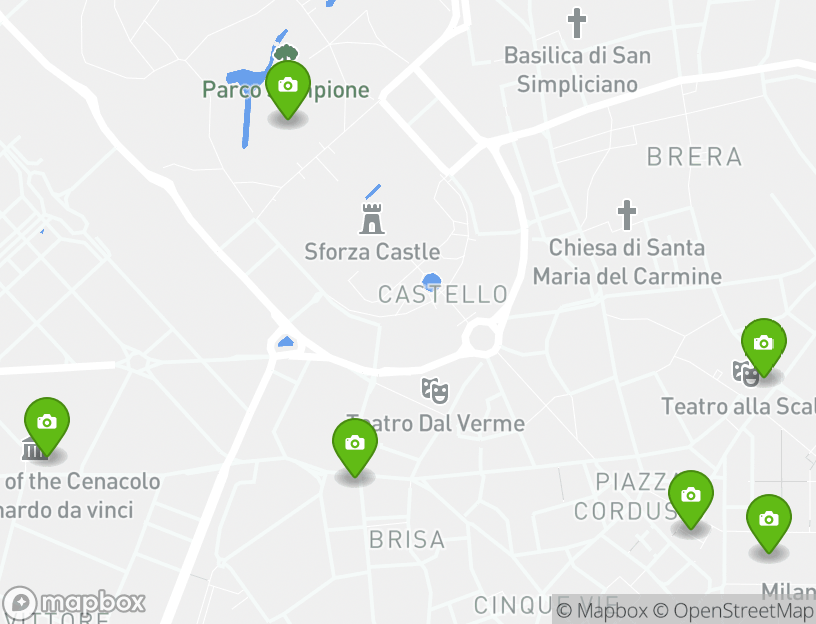Select the camera pin near Cenacolo museum

(x=46, y=425)
